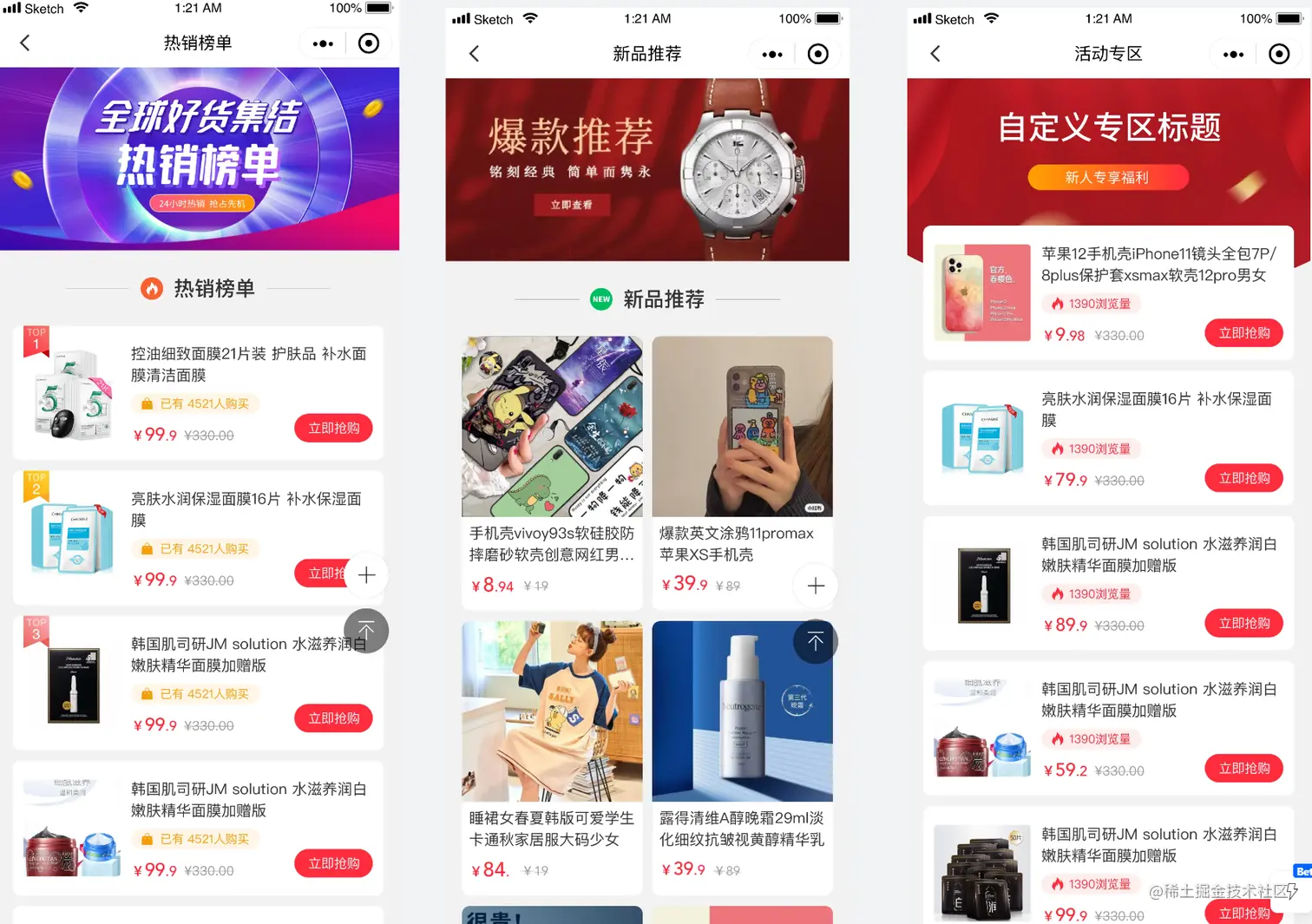Tap 立即抢购 for 亮肤水润保湿面膜 ¥79.9
The width and height of the screenshot is (1312, 924).
[x=1243, y=478]
